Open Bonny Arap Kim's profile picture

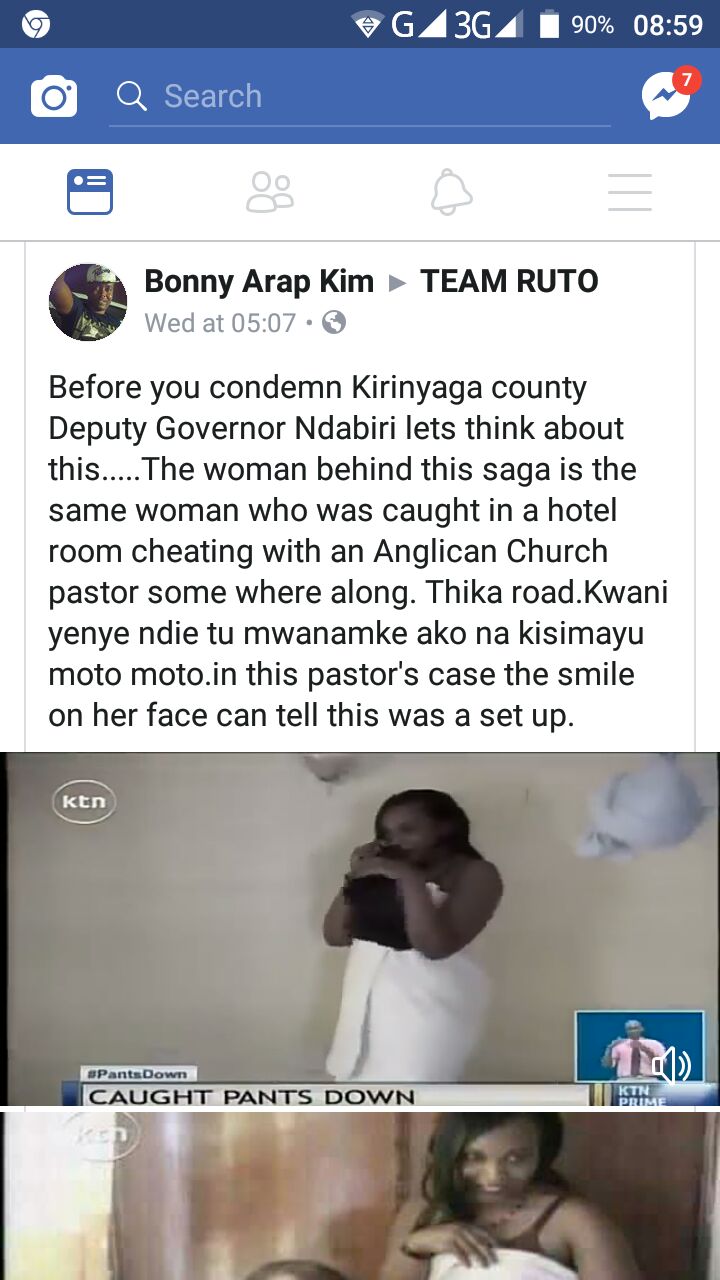click(x=88, y=302)
